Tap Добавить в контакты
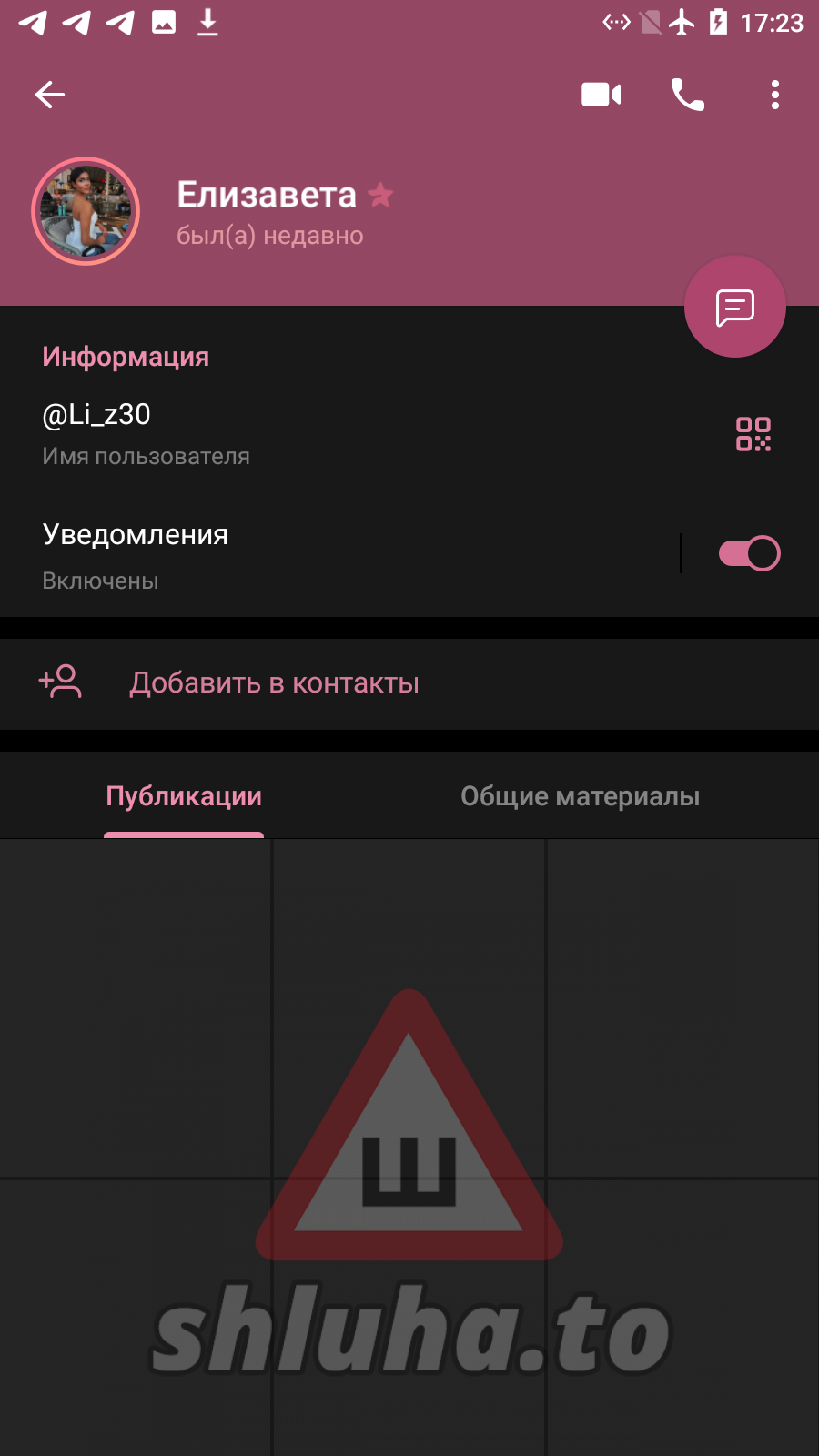The height and width of the screenshot is (1456, 819). click(x=273, y=683)
